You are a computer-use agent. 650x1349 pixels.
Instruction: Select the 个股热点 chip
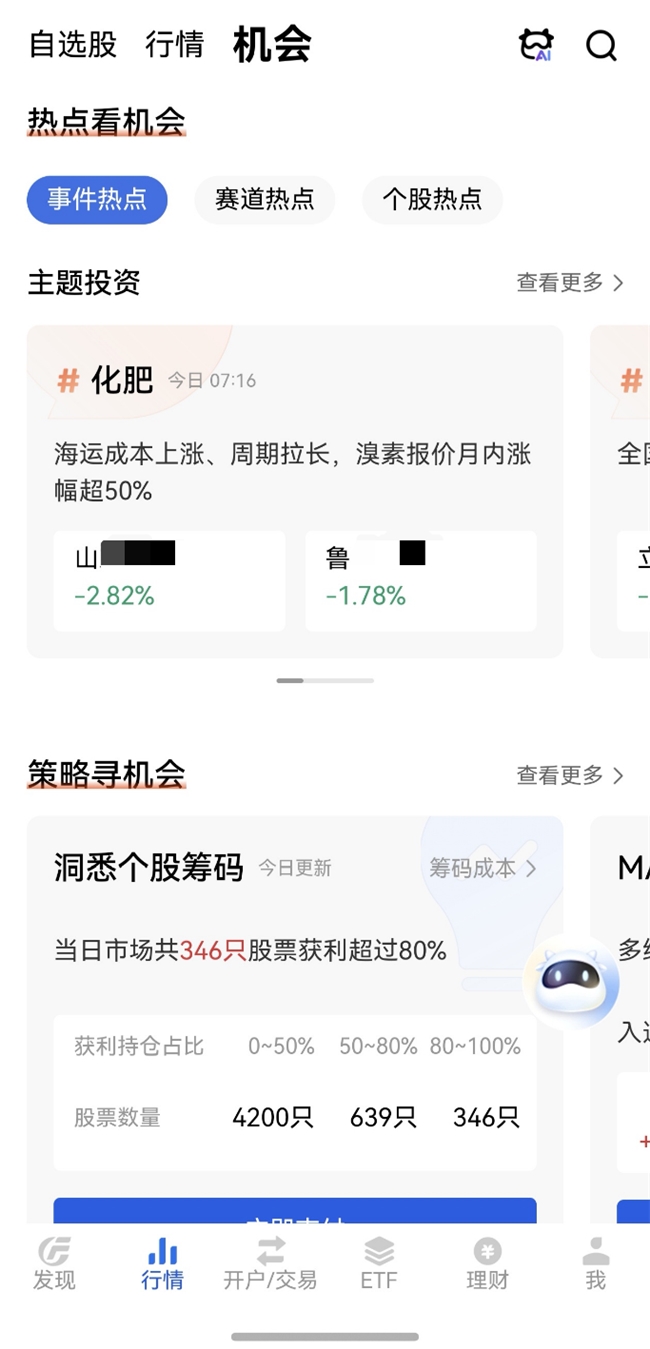[x=432, y=199]
